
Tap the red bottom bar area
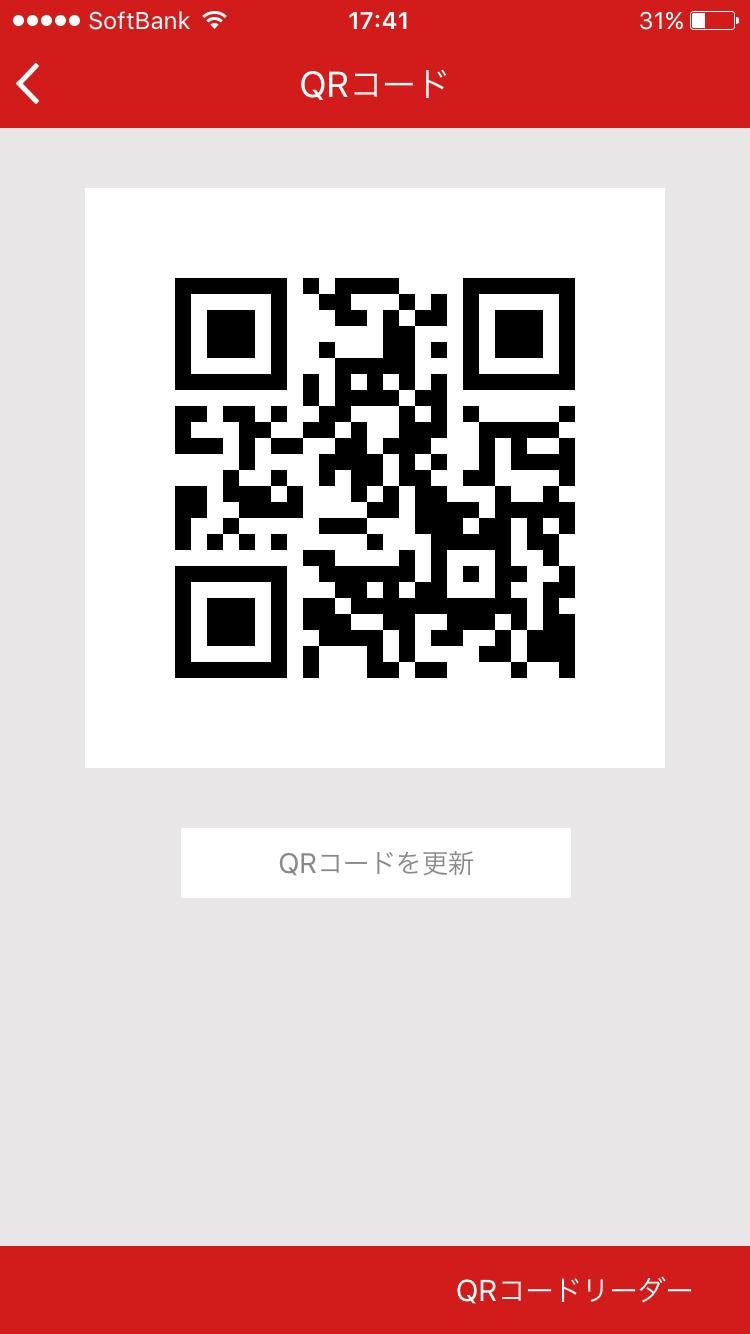(200, 1290)
